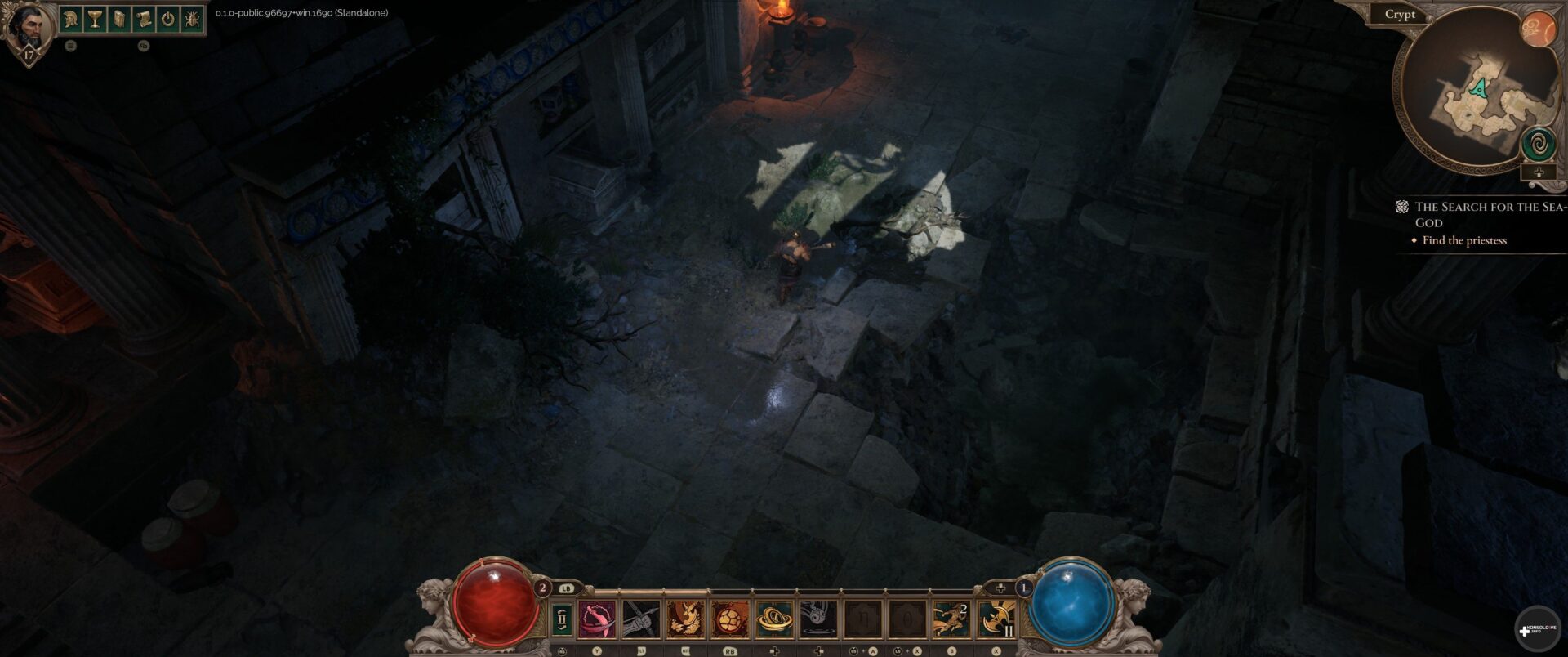Activate the golden rings skill slot
Viewport: 1568px width, 657px height.
[x=773, y=619]
